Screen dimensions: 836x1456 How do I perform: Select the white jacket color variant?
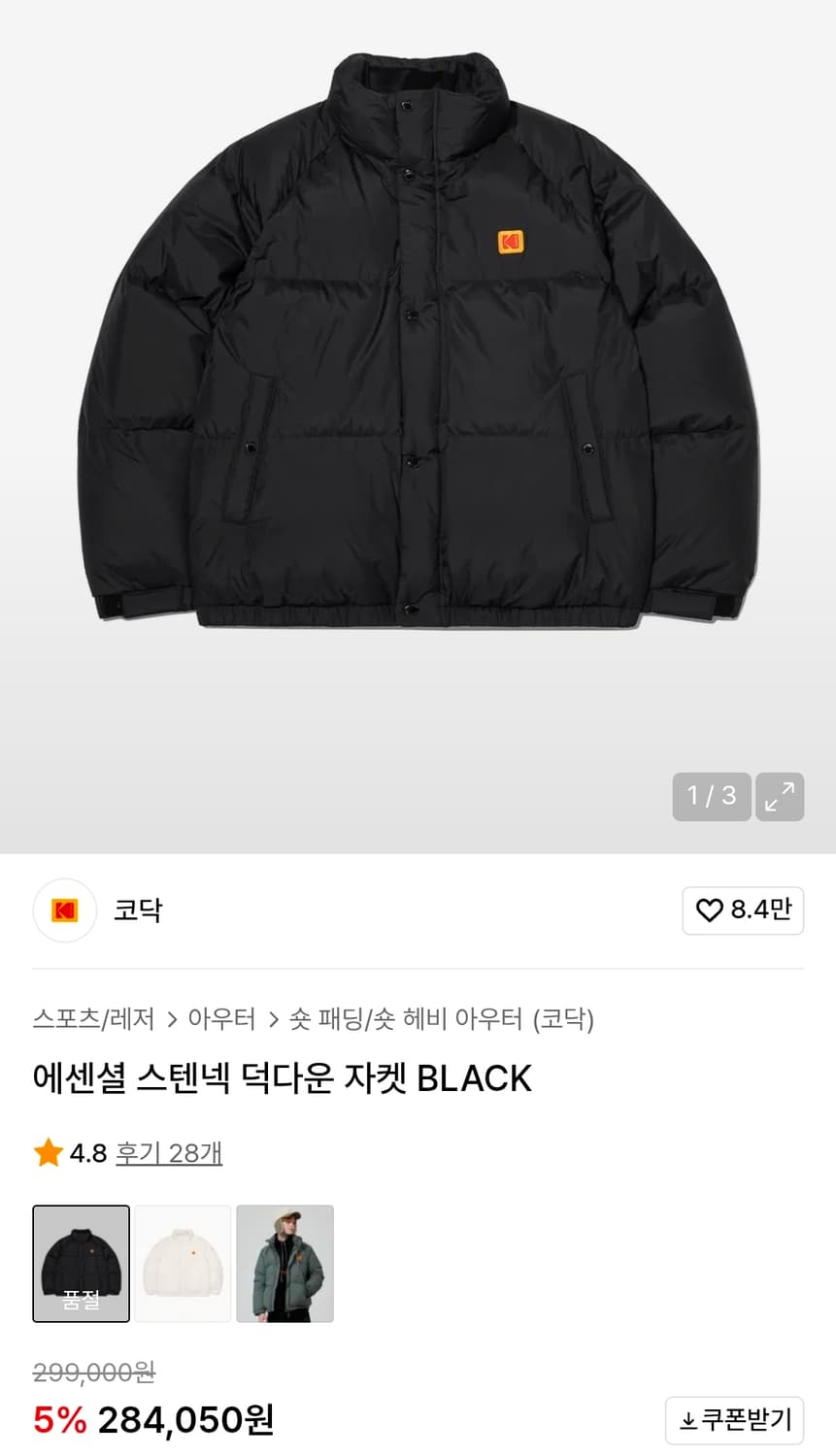pyautogui.click(x=183, y=1263)
